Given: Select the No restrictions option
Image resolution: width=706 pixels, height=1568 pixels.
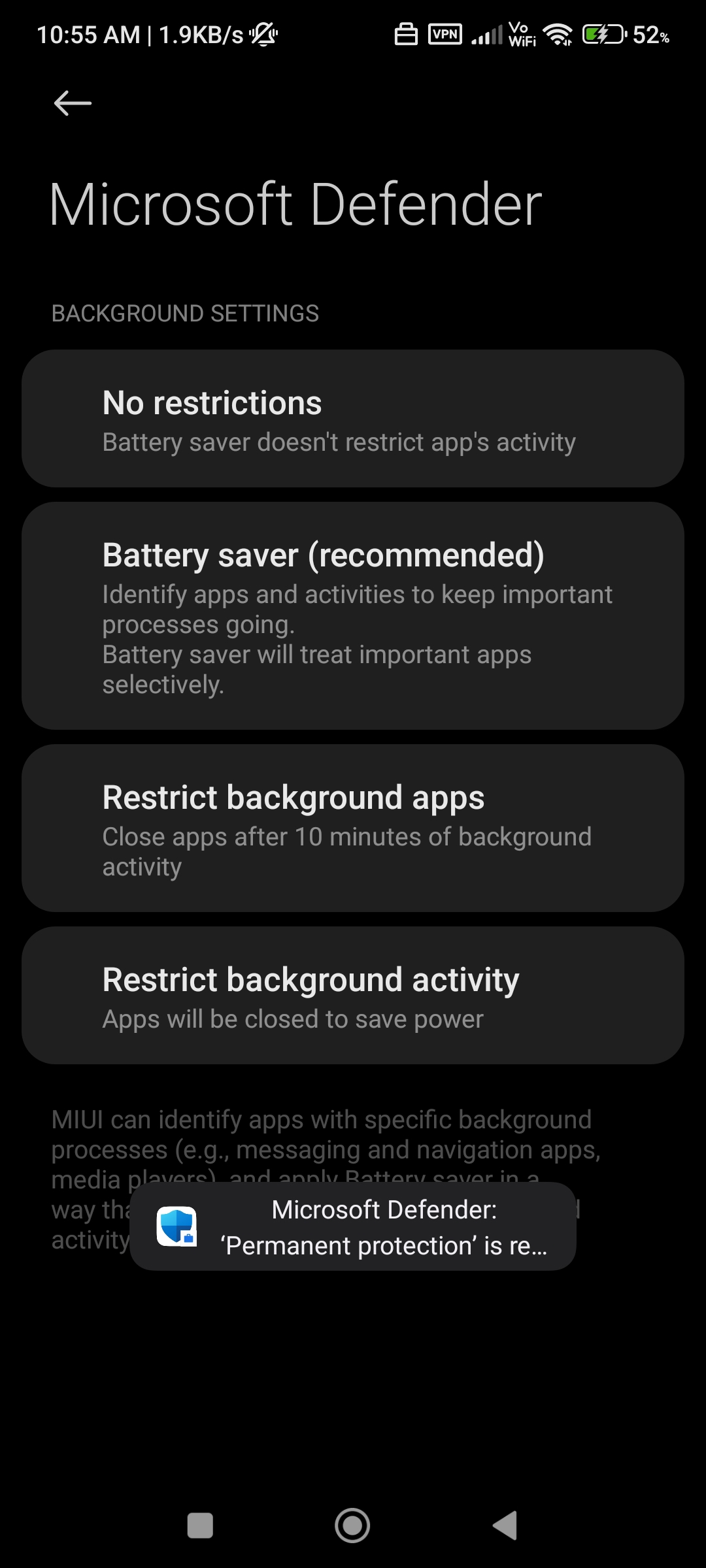Looking at the screenshot, I should [x=353, y=419].
